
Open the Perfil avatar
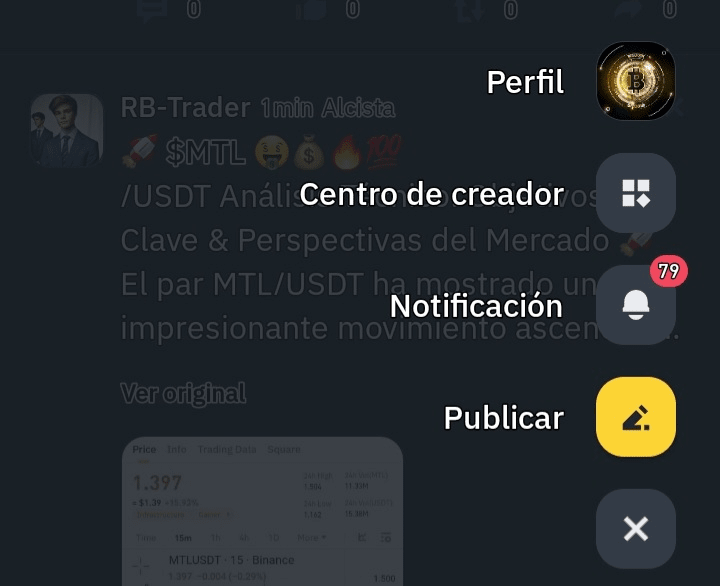click(636, 81)
